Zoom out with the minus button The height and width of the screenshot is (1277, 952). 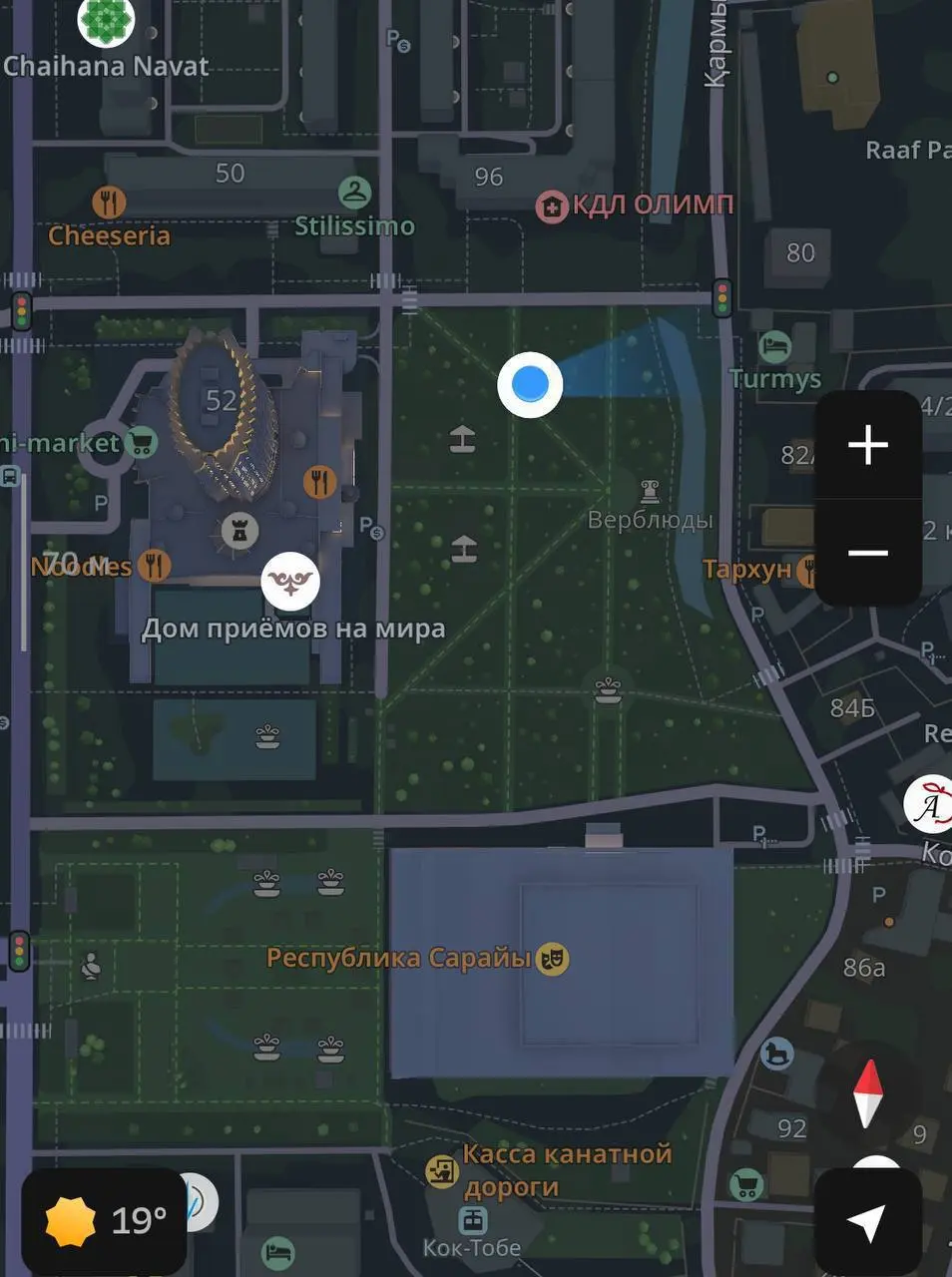pyautogui.click(x=867, y=553)
